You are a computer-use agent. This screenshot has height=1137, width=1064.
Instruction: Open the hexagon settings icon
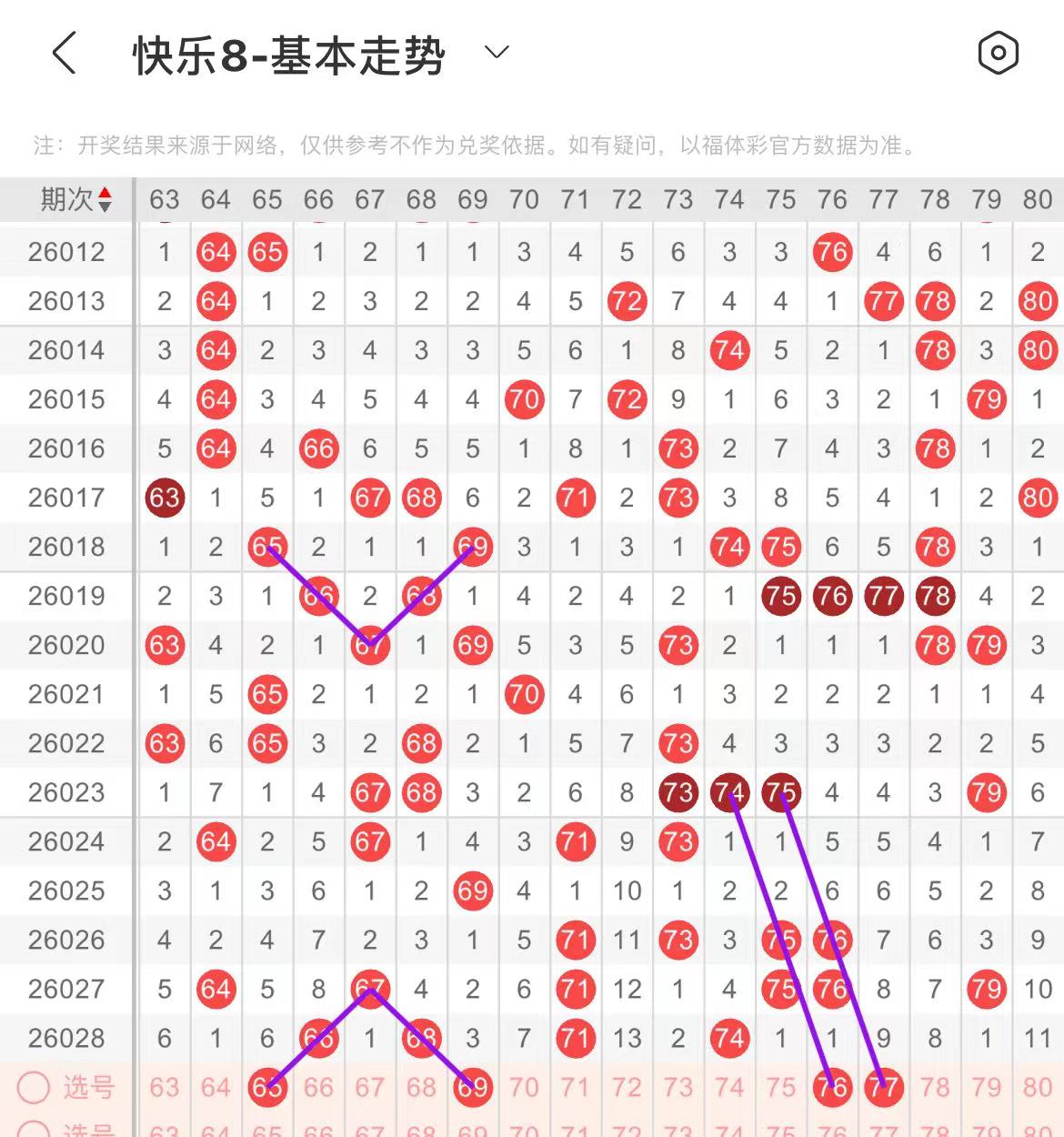tap(998, 53)
